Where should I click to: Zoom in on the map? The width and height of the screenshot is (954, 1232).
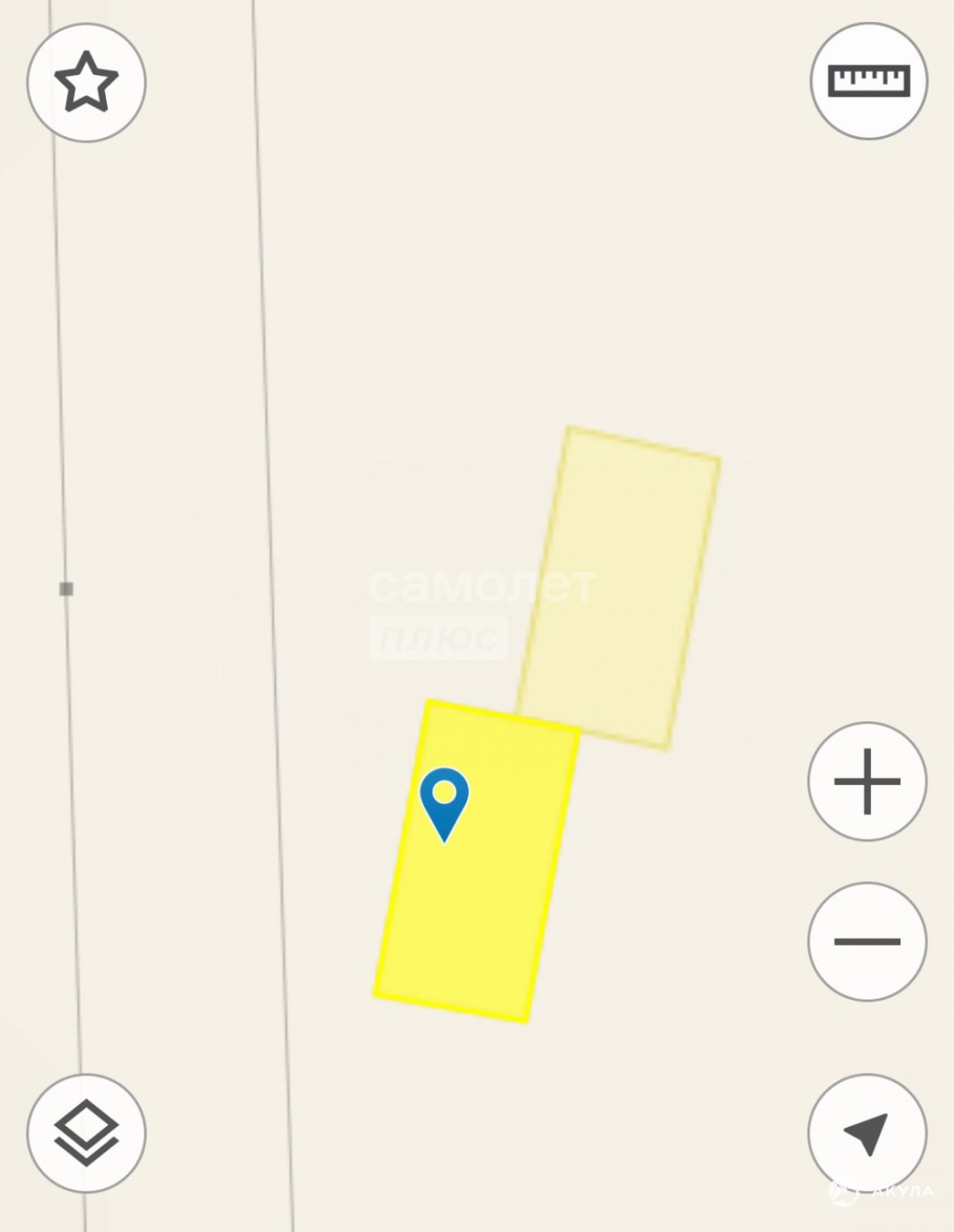pyautogui.click(x=867, y=781)
